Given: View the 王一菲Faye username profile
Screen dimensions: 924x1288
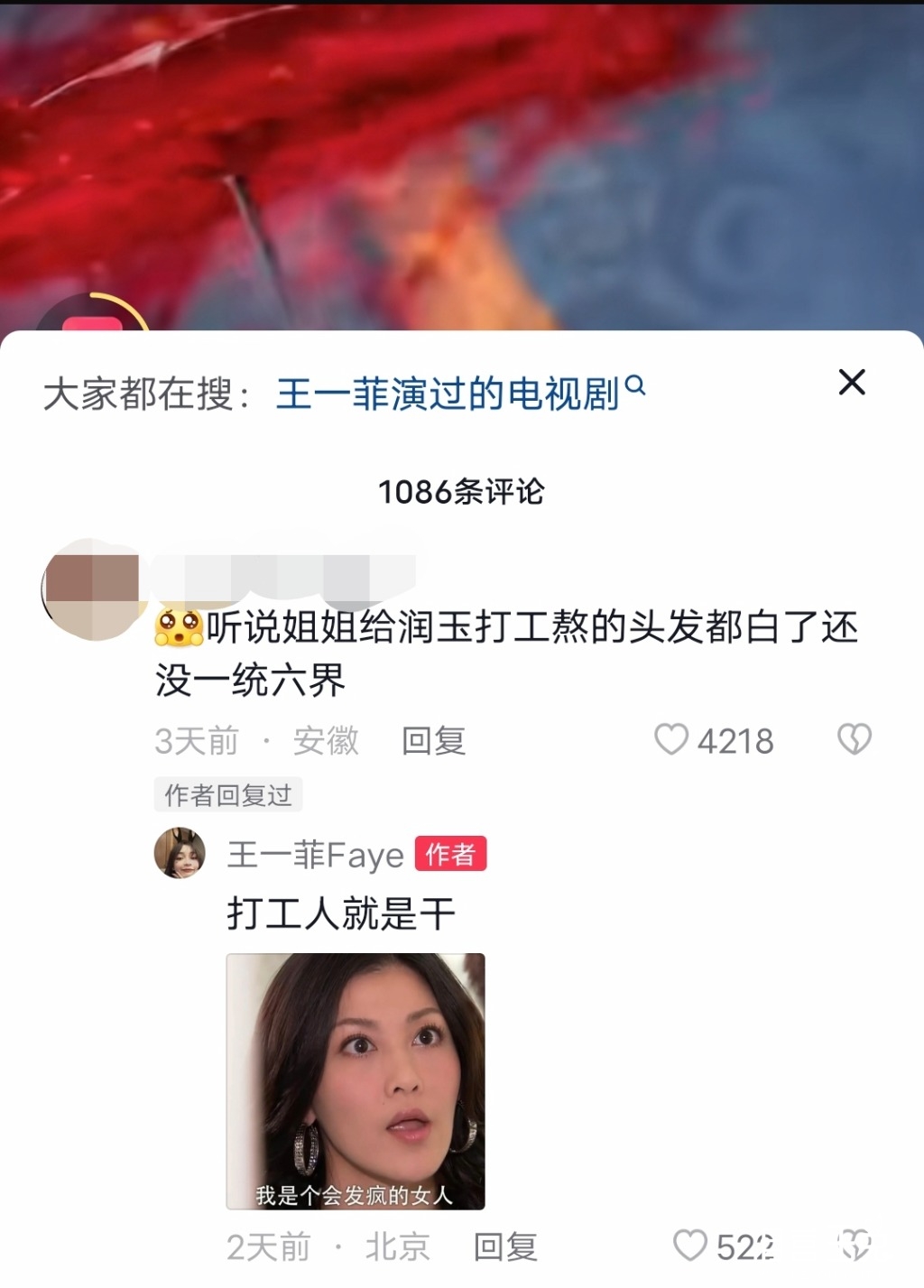Looking at the screenshot, I should click(315, 854).
